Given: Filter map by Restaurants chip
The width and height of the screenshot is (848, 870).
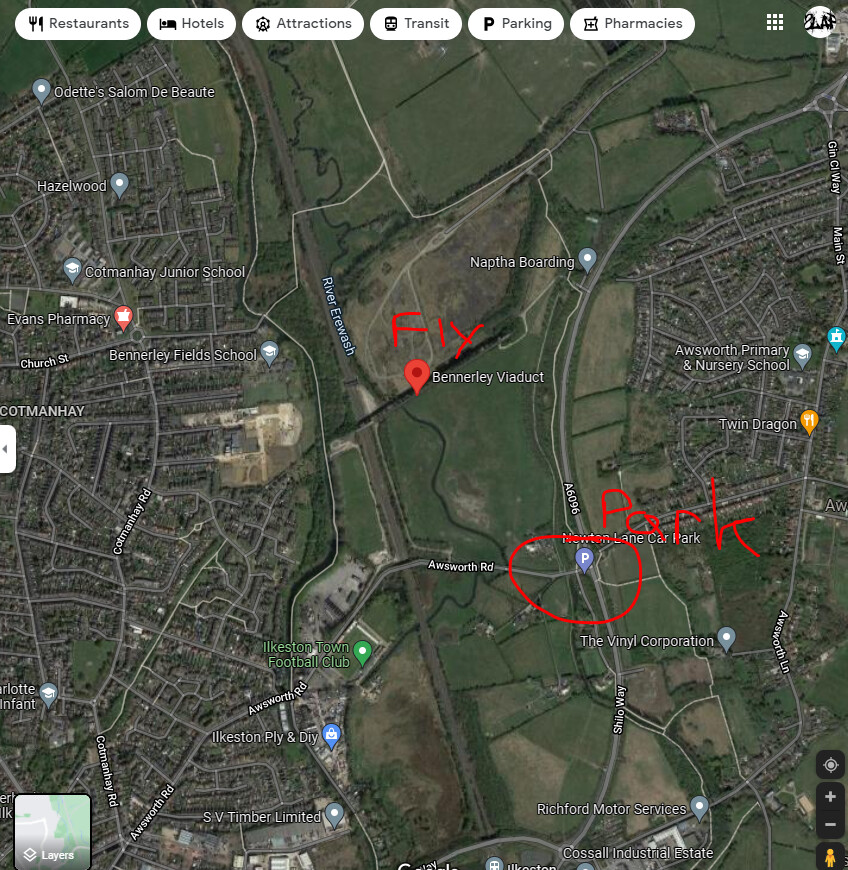Looking at the screenshot, I should coord(78,24).
